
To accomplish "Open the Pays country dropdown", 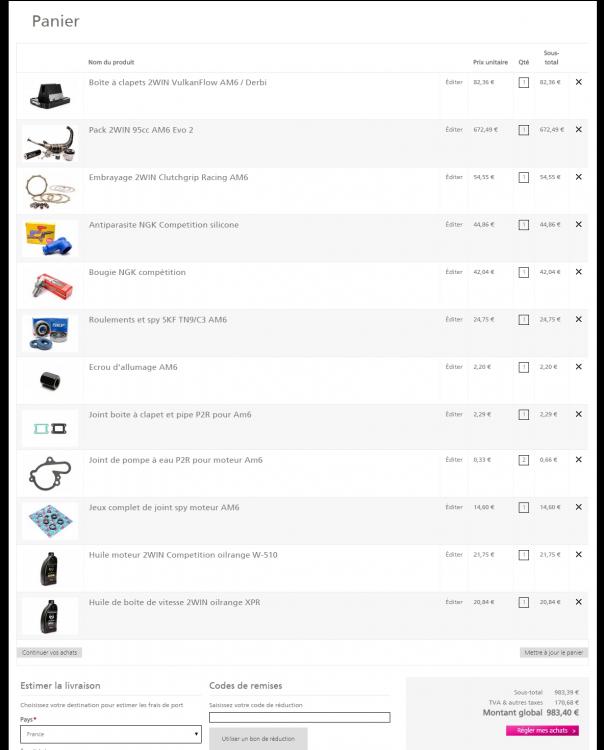I will [110, 734].
